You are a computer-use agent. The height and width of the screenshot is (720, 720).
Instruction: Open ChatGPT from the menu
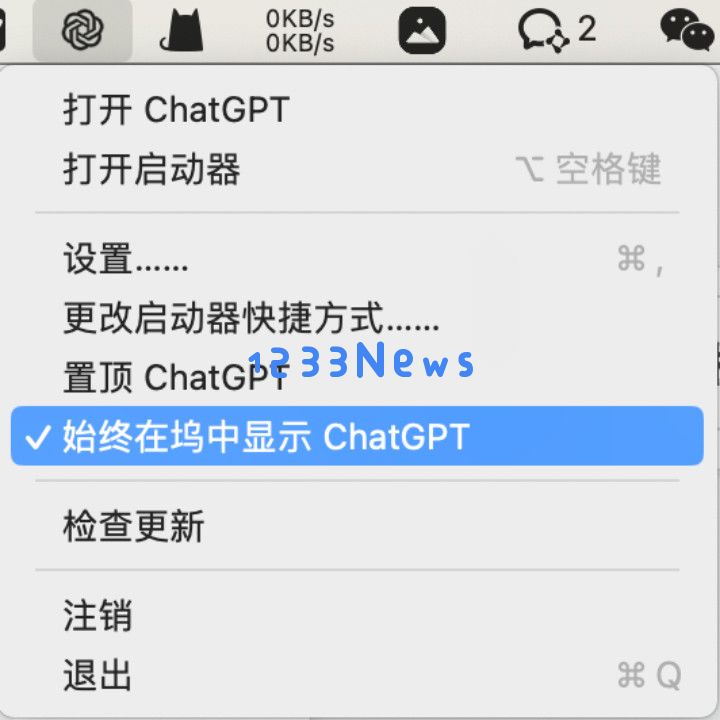(176, 110)
